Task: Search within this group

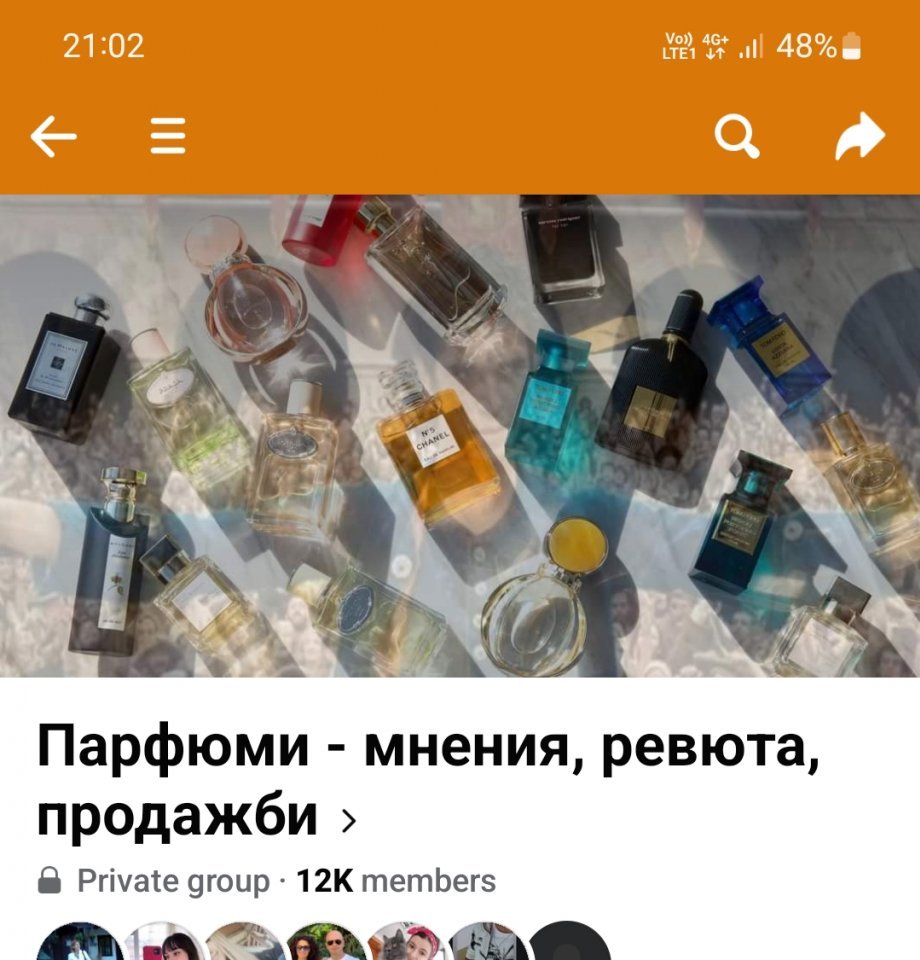Action: point(738,137)
